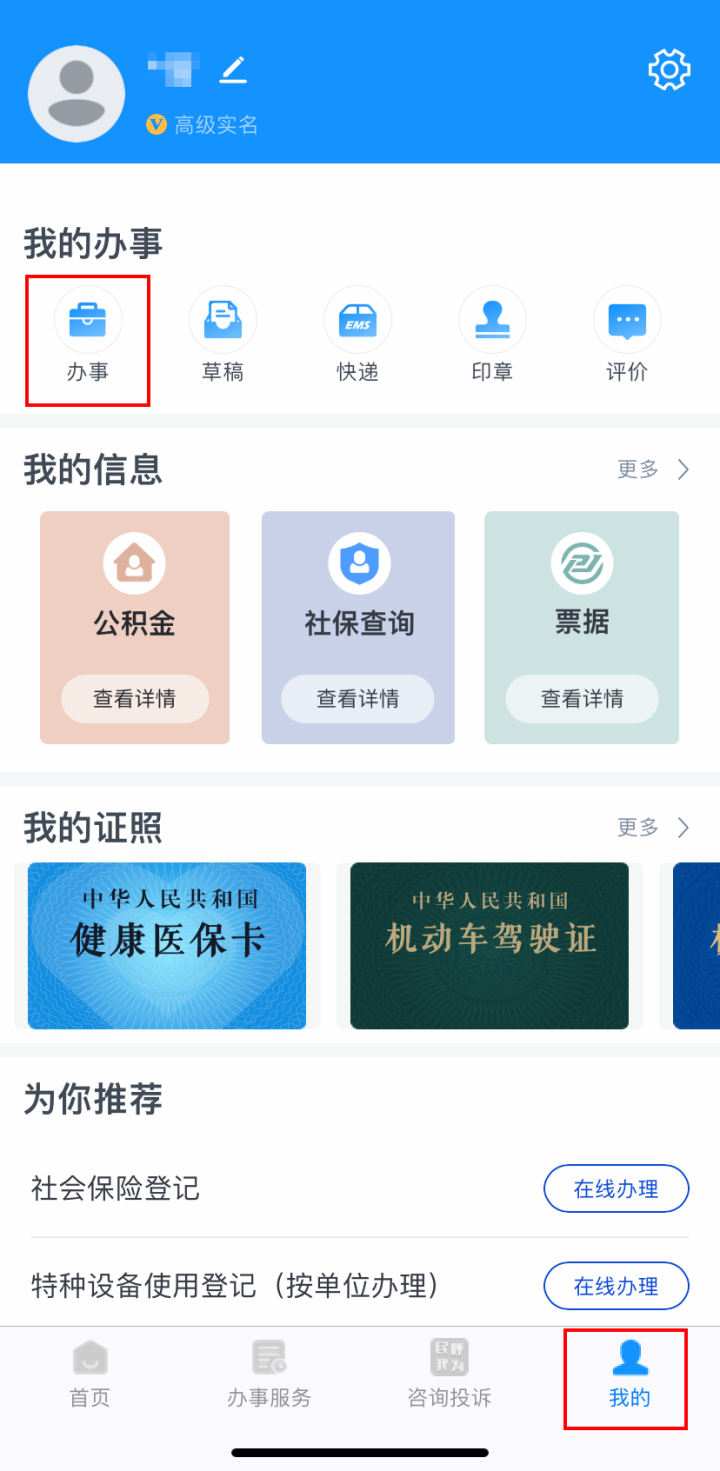Viewport: 720px width, 1471px height.
Task: Tap the profile avatar
Action: coord(76,94)
